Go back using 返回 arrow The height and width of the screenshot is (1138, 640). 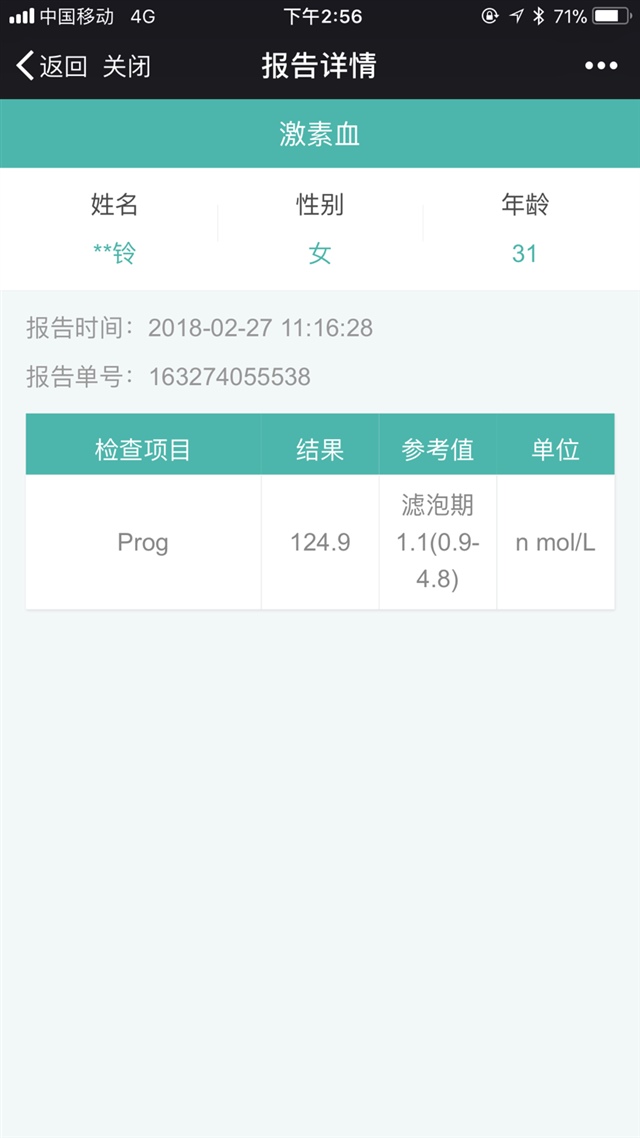pos(50,66)
